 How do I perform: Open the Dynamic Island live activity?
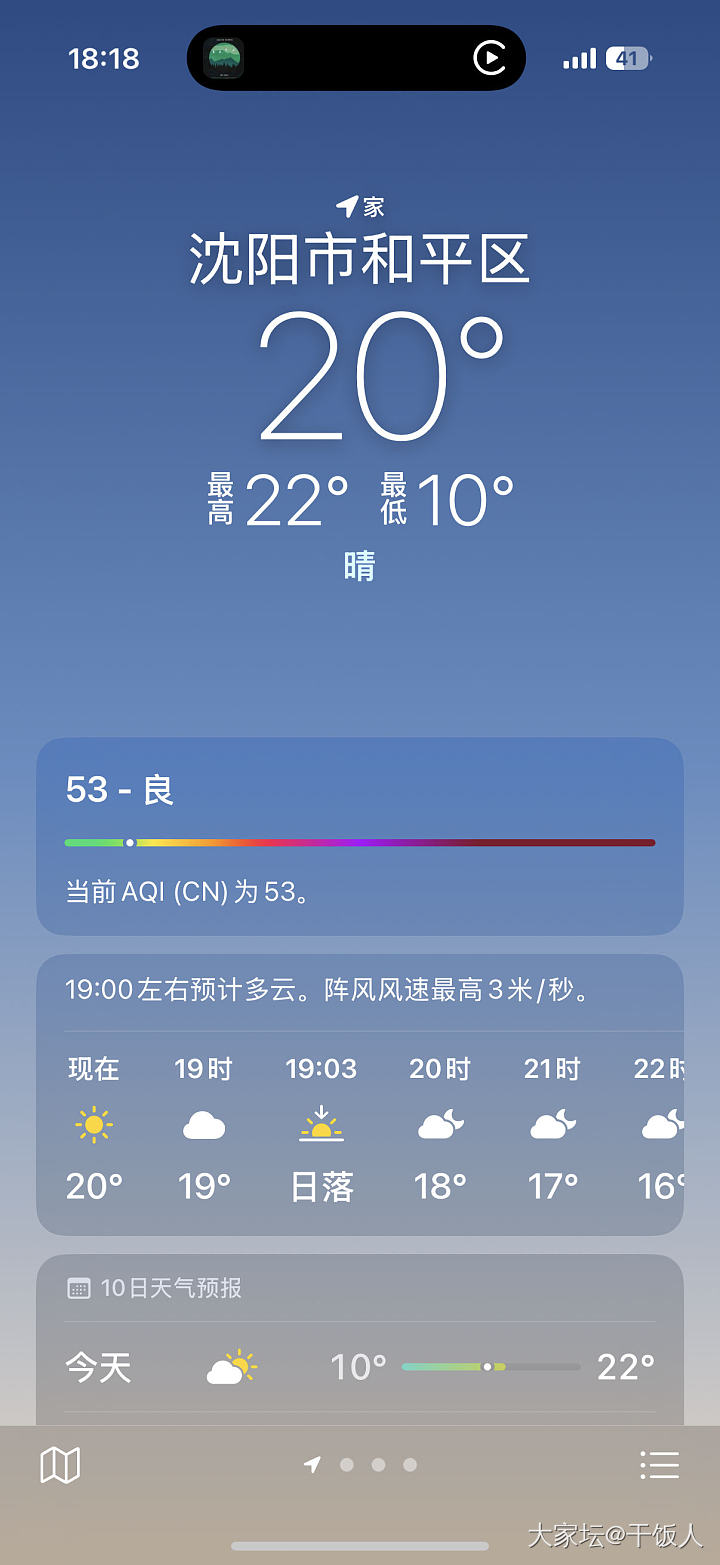pyautogui.click(x=356, y=58)
